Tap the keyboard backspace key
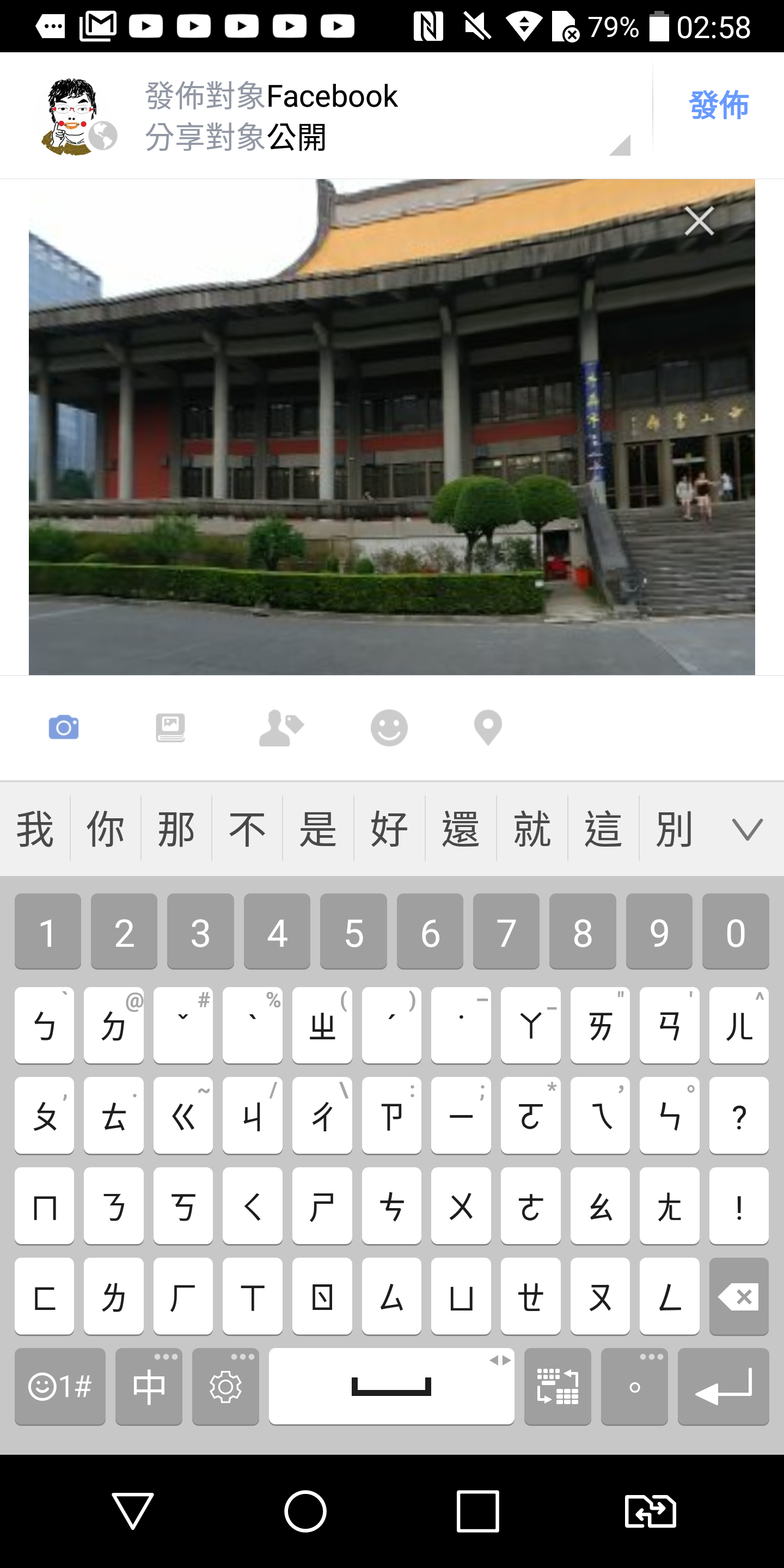 738,1296
